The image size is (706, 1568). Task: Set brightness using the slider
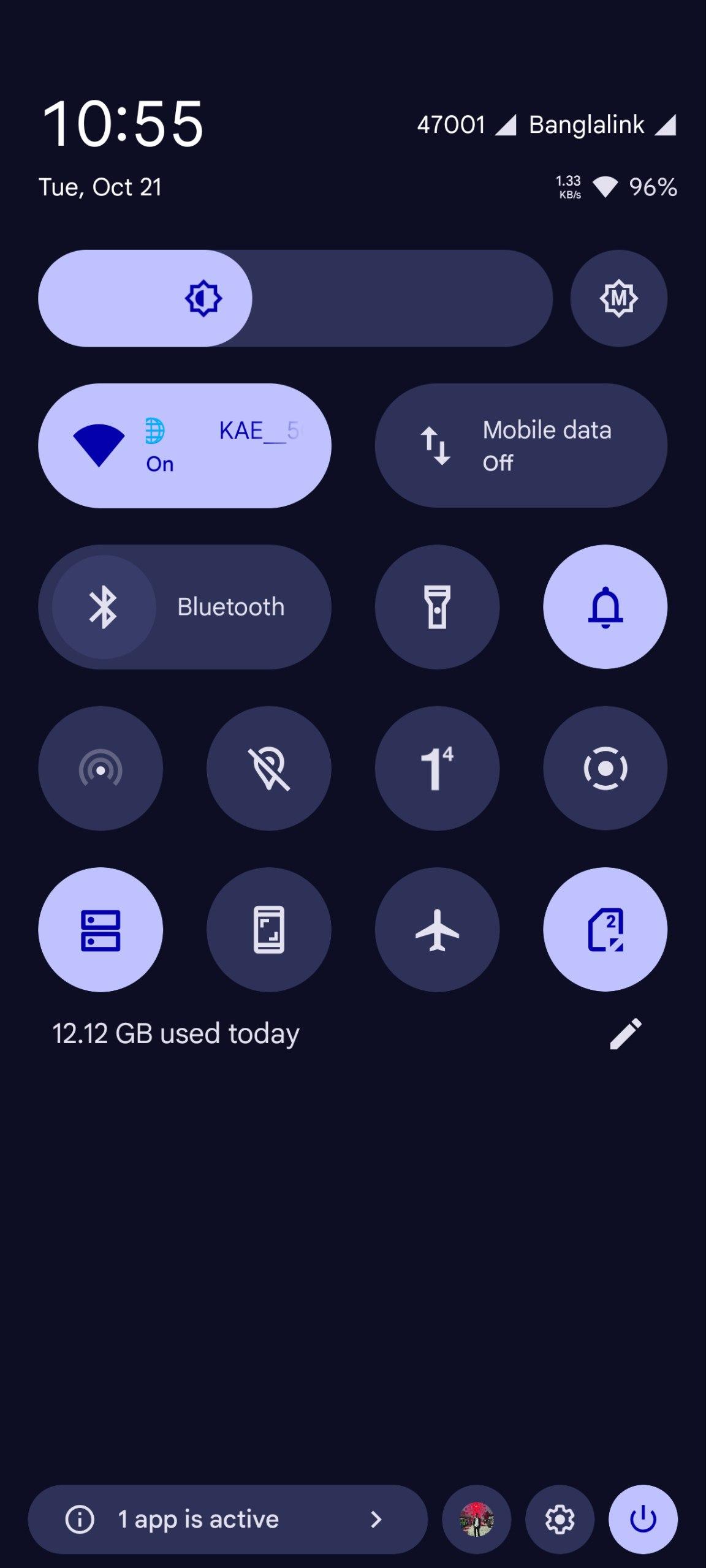coord(295,298)
